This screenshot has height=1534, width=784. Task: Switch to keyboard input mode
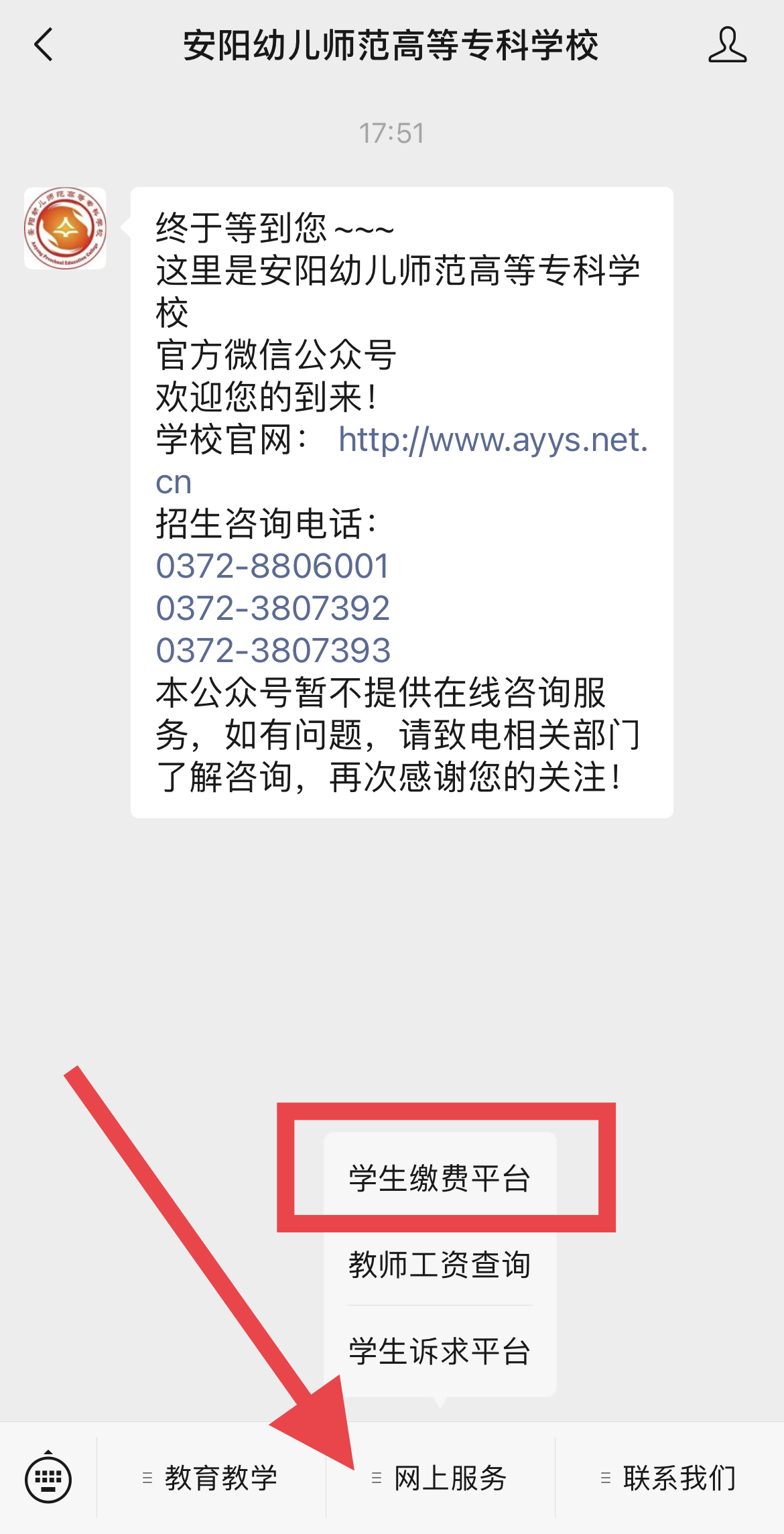pos(48,1478)
